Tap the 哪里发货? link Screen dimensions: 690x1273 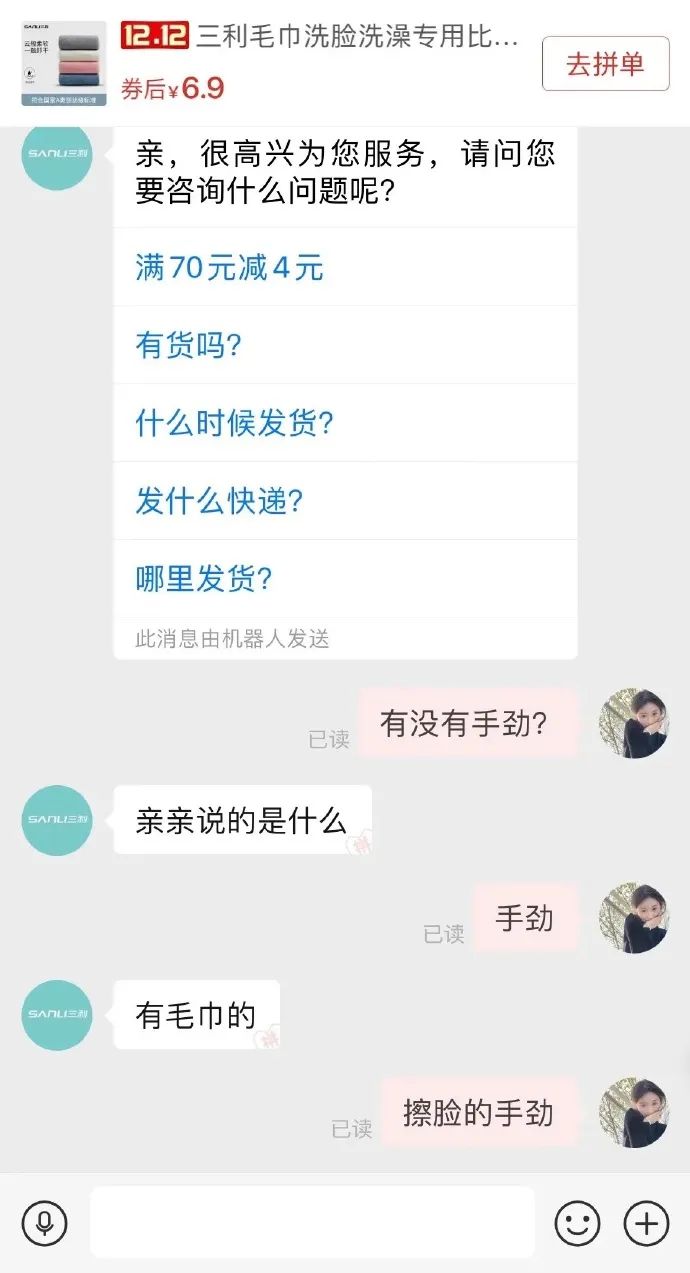[204, 578]
